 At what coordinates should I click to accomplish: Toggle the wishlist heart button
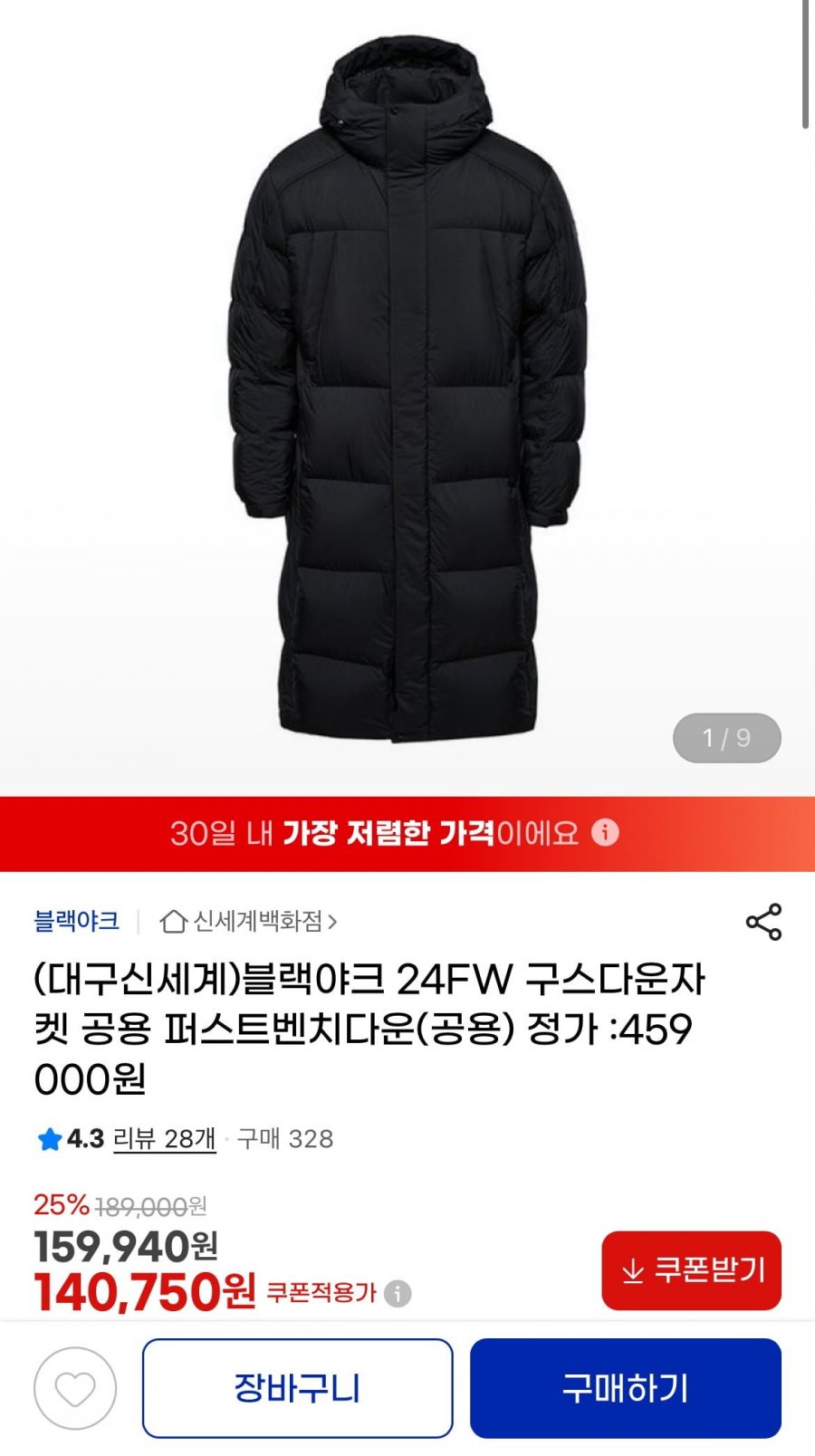coord(76,1386)
